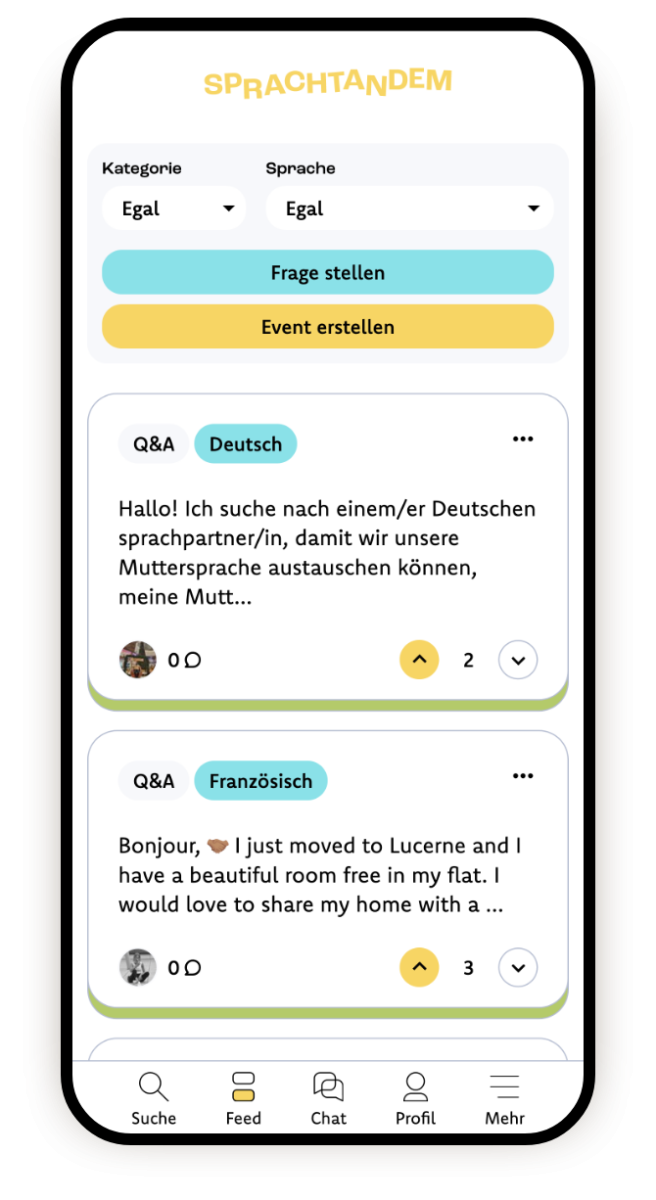
Task: Open the Mehr menu tab
Action: pos(504,1099)
